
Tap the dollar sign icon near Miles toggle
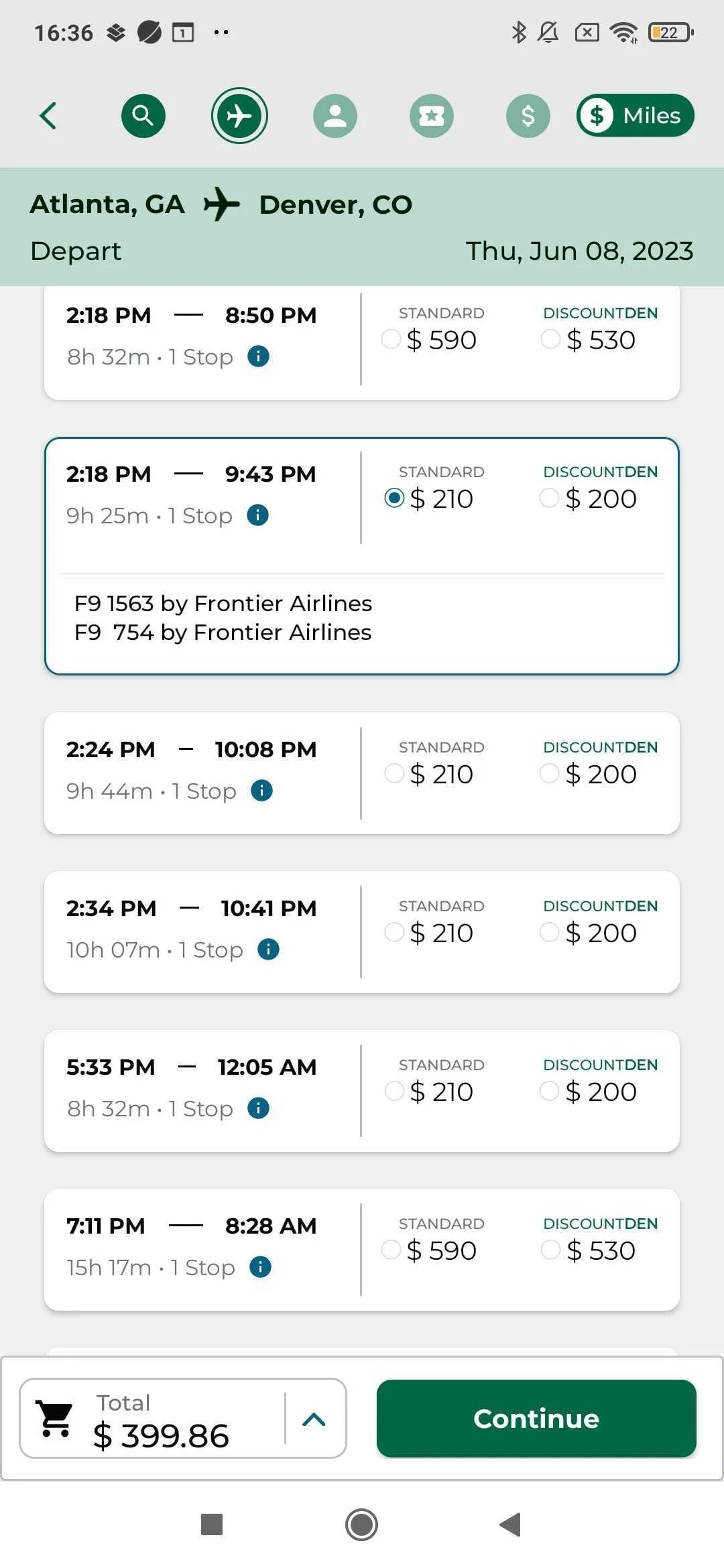528,115
